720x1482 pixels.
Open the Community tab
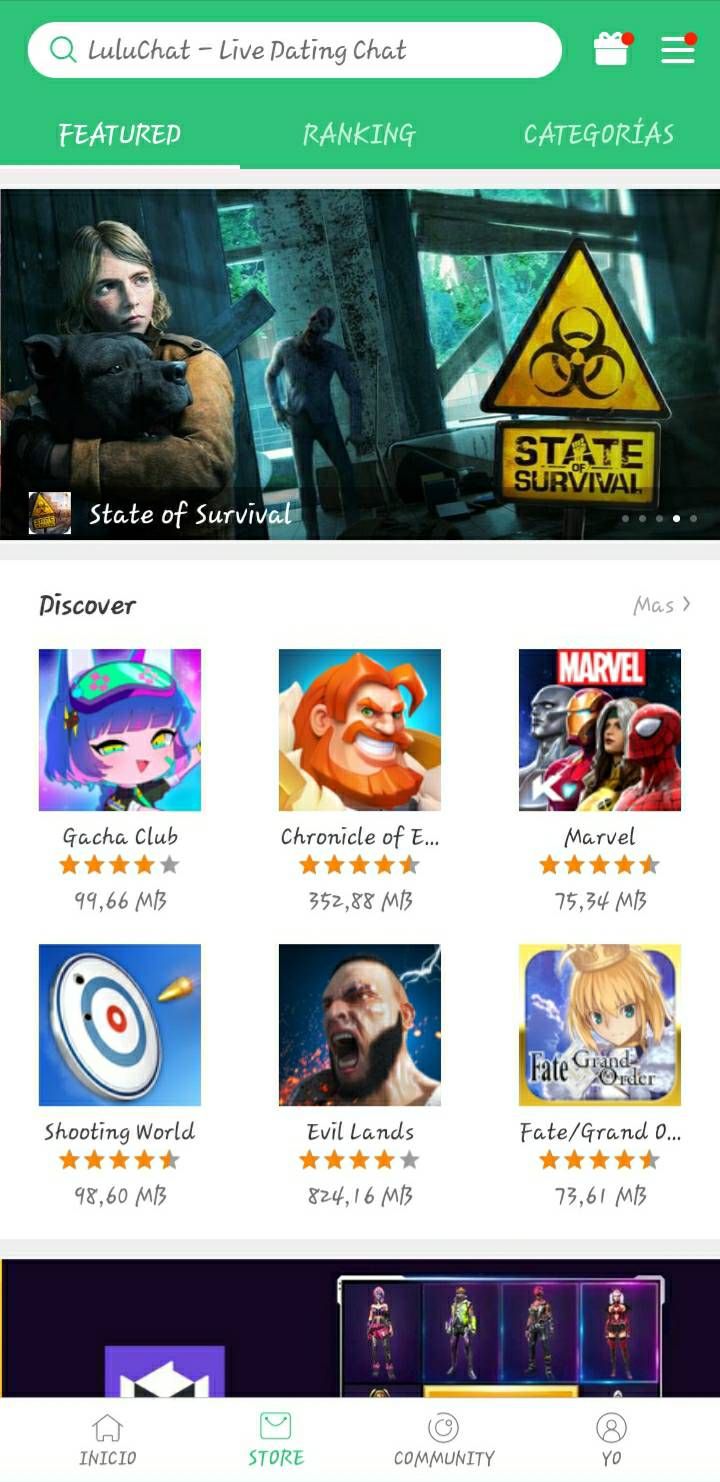pyautogui.click(x=443, y=1440)
